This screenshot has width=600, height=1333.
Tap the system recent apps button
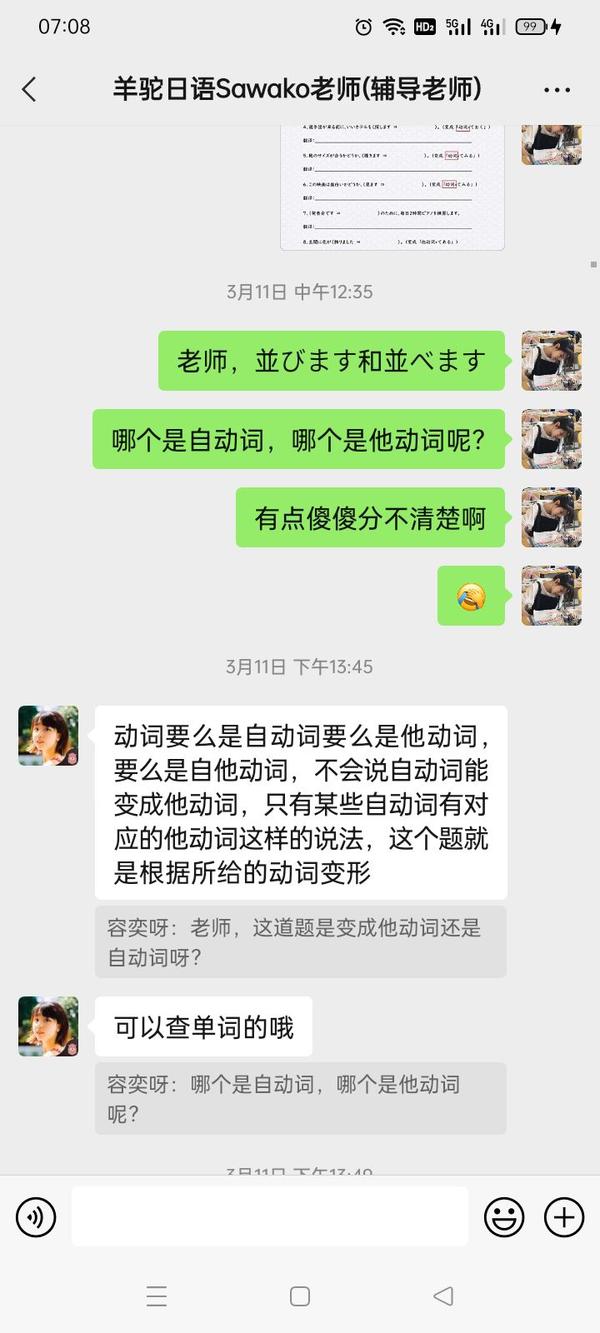(x=157, y=1296)
